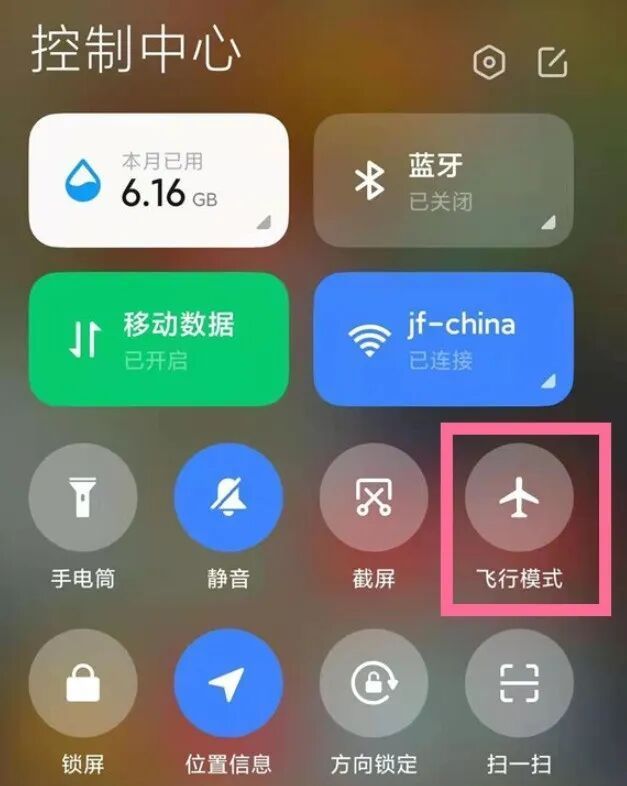Disable silent mode (静音)
The height and width of the screenshot is (786, 627).
pyautogui.click(x=228, y=497)
